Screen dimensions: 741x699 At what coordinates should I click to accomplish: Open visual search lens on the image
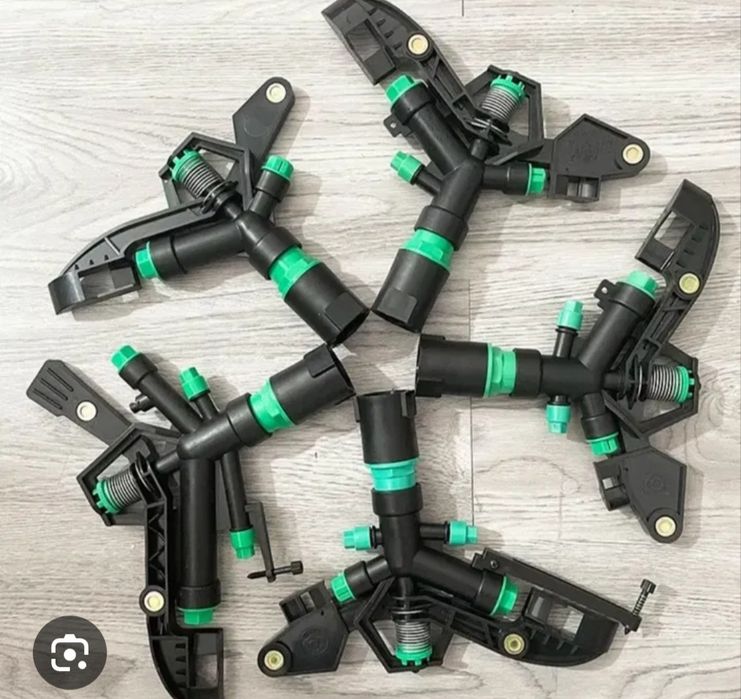(69, 652)
